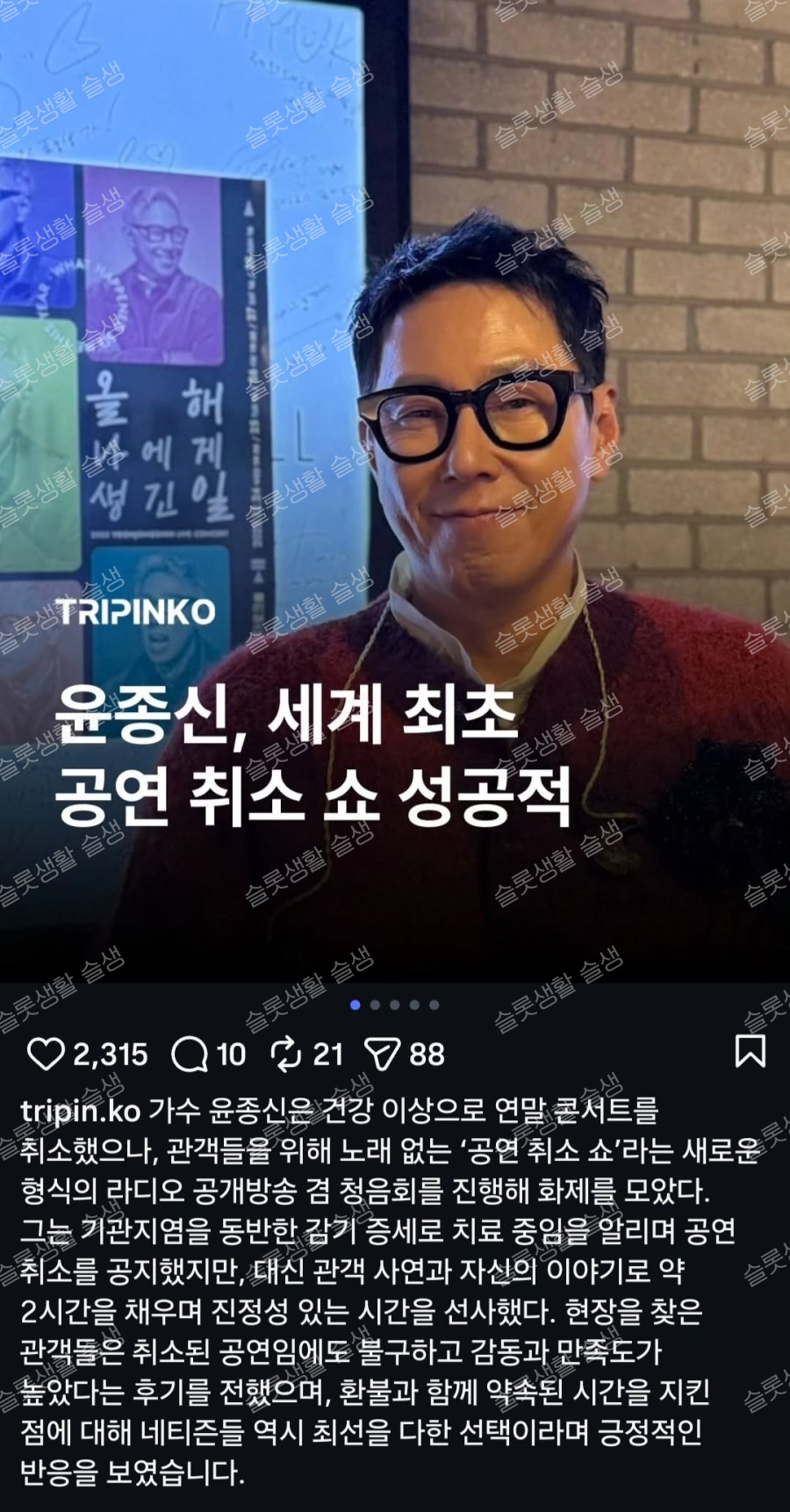Repost this post with the arrows icon

[x=286, y=1055]
